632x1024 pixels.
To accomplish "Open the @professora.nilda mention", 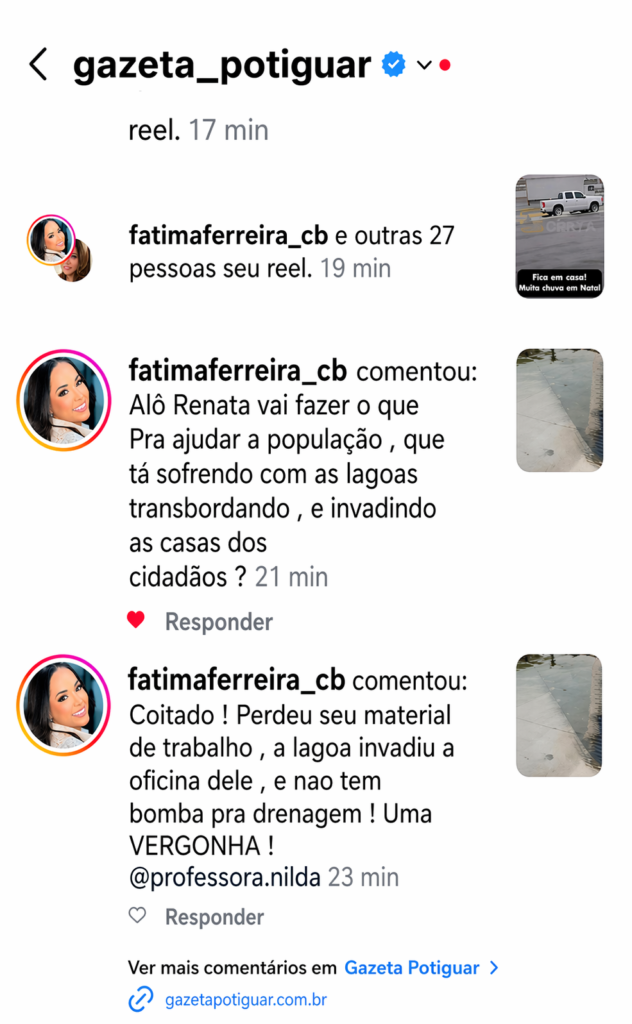I will click(224, 878).
